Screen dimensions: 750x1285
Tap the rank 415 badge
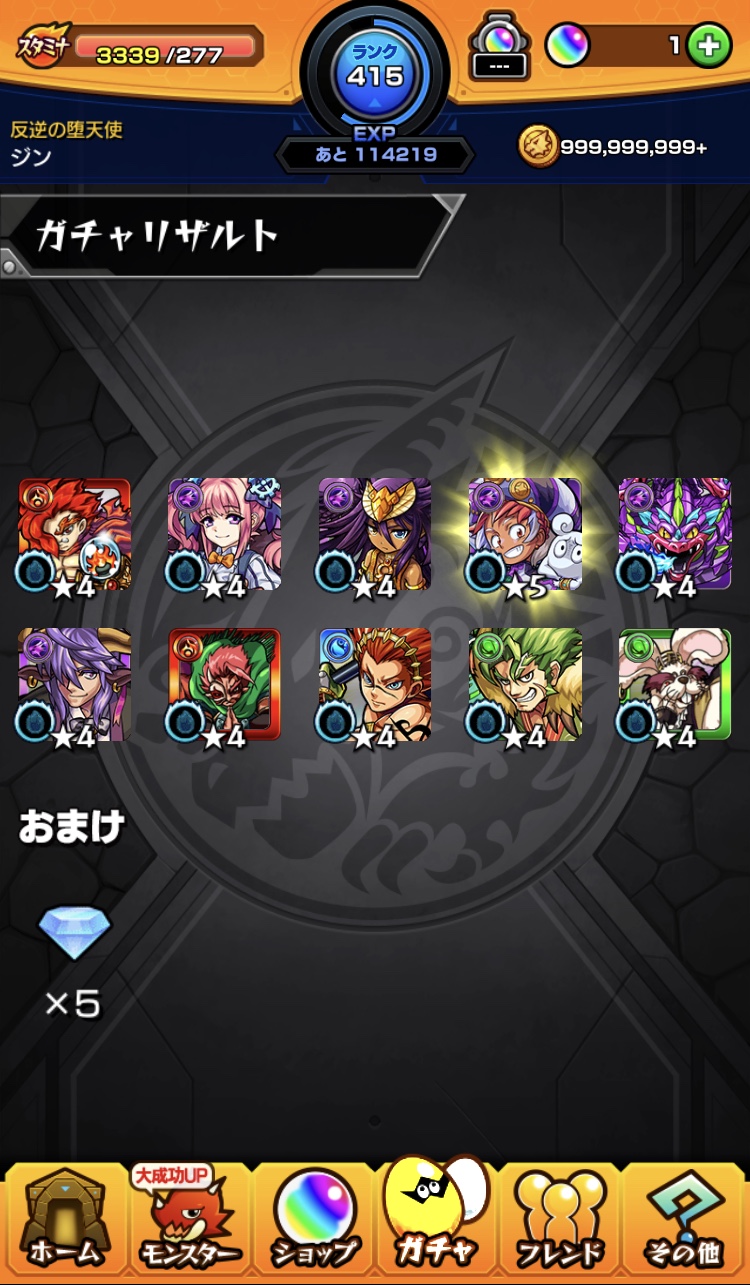click(x=375, y=68)
